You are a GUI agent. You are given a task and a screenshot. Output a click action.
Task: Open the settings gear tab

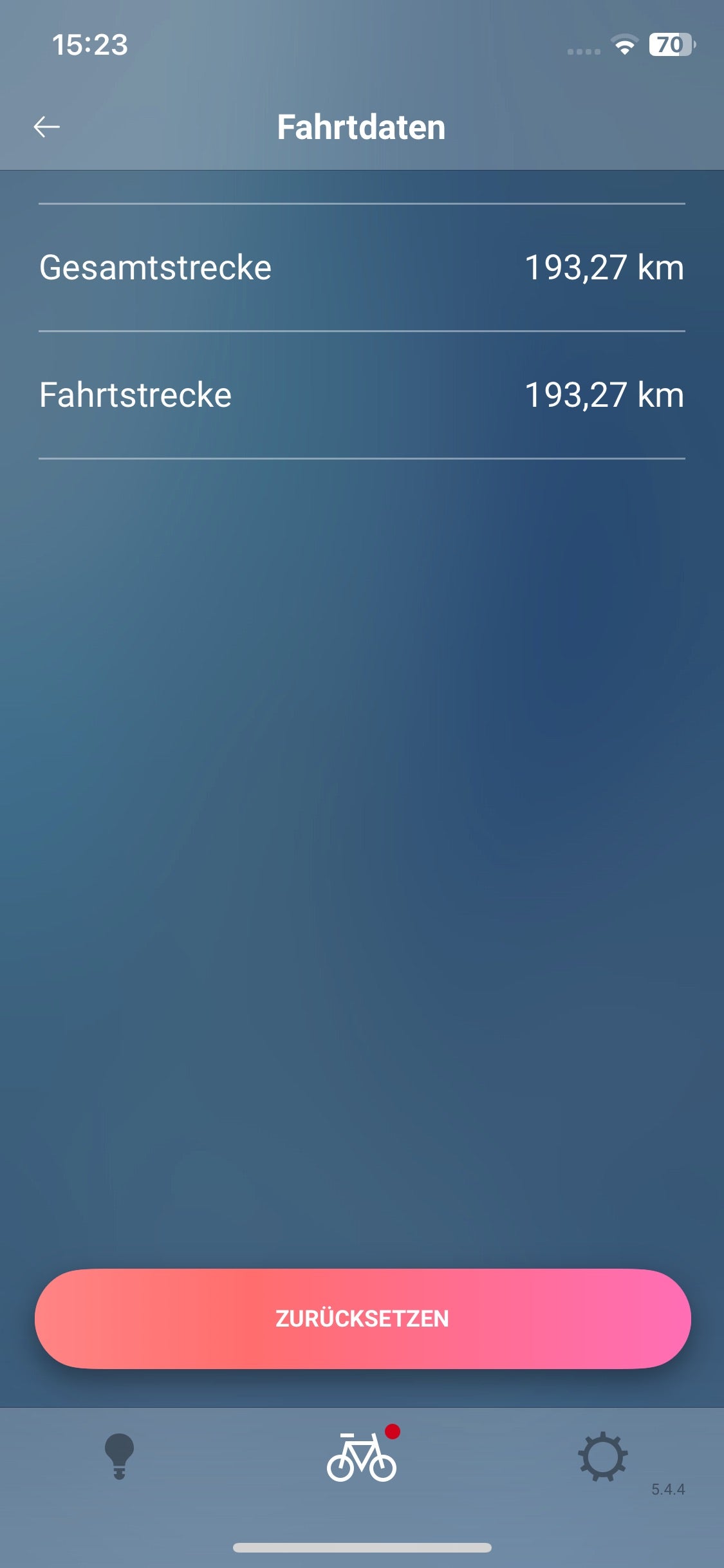602,1456
